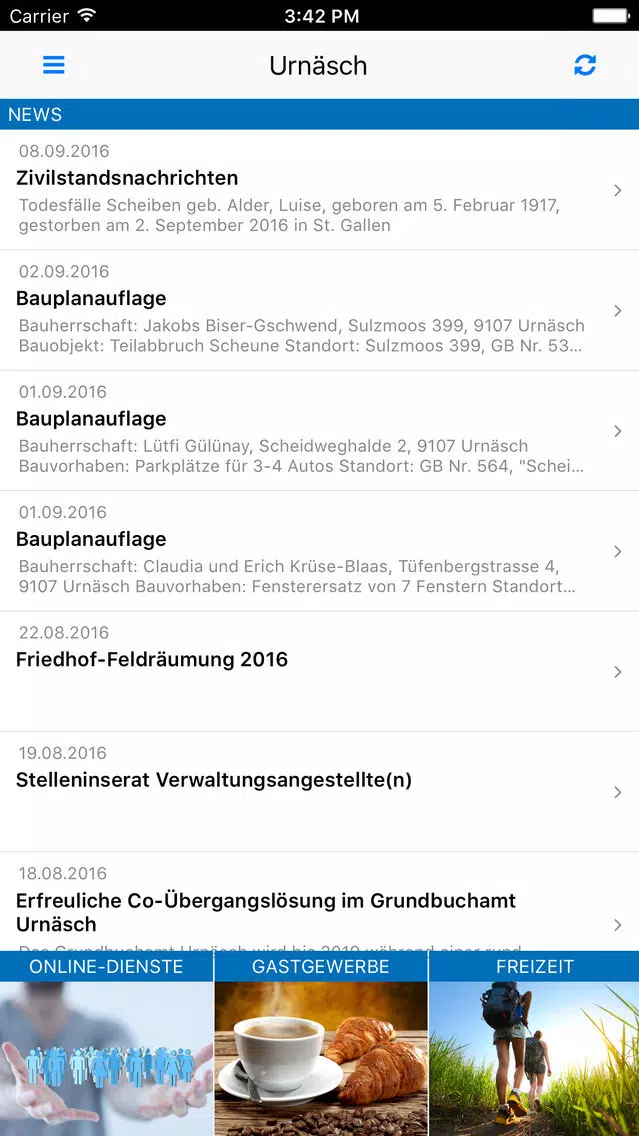Viewport: 639px width, 1136px height.
Task: Go to the Freizeit tile
Action: pyautogui.click(x=534, y=1043)
